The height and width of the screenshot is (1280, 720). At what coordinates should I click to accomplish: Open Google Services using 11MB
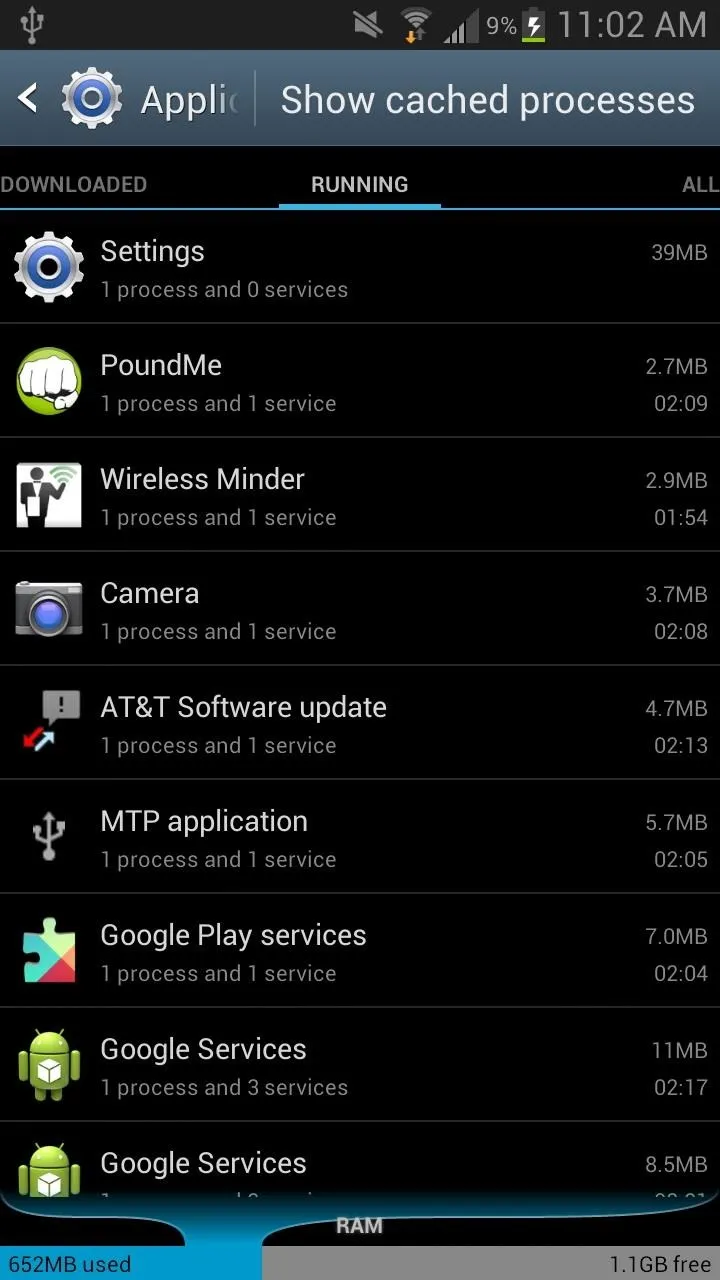[x=360, y=1065]
